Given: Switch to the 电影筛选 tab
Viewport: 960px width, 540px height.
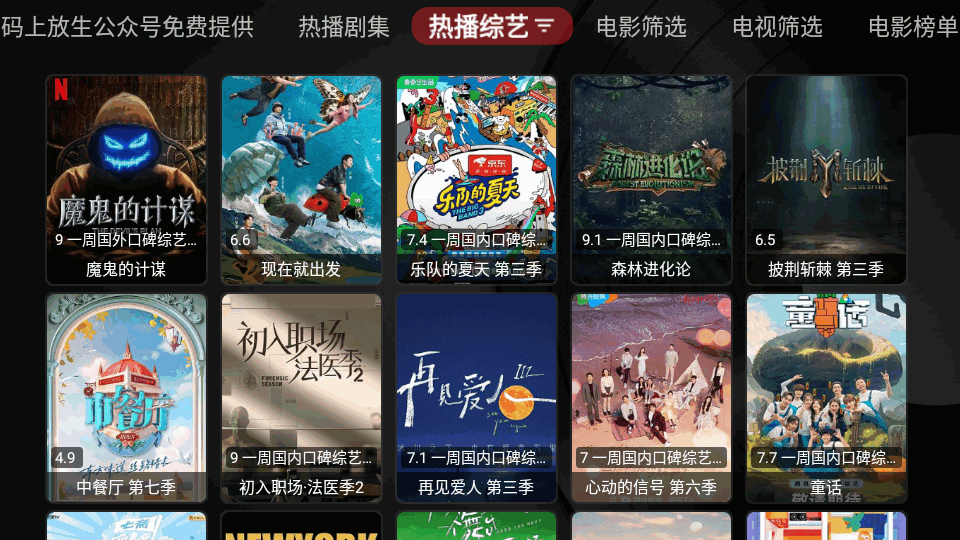Looking at the screenshot, I should point(641,27).
